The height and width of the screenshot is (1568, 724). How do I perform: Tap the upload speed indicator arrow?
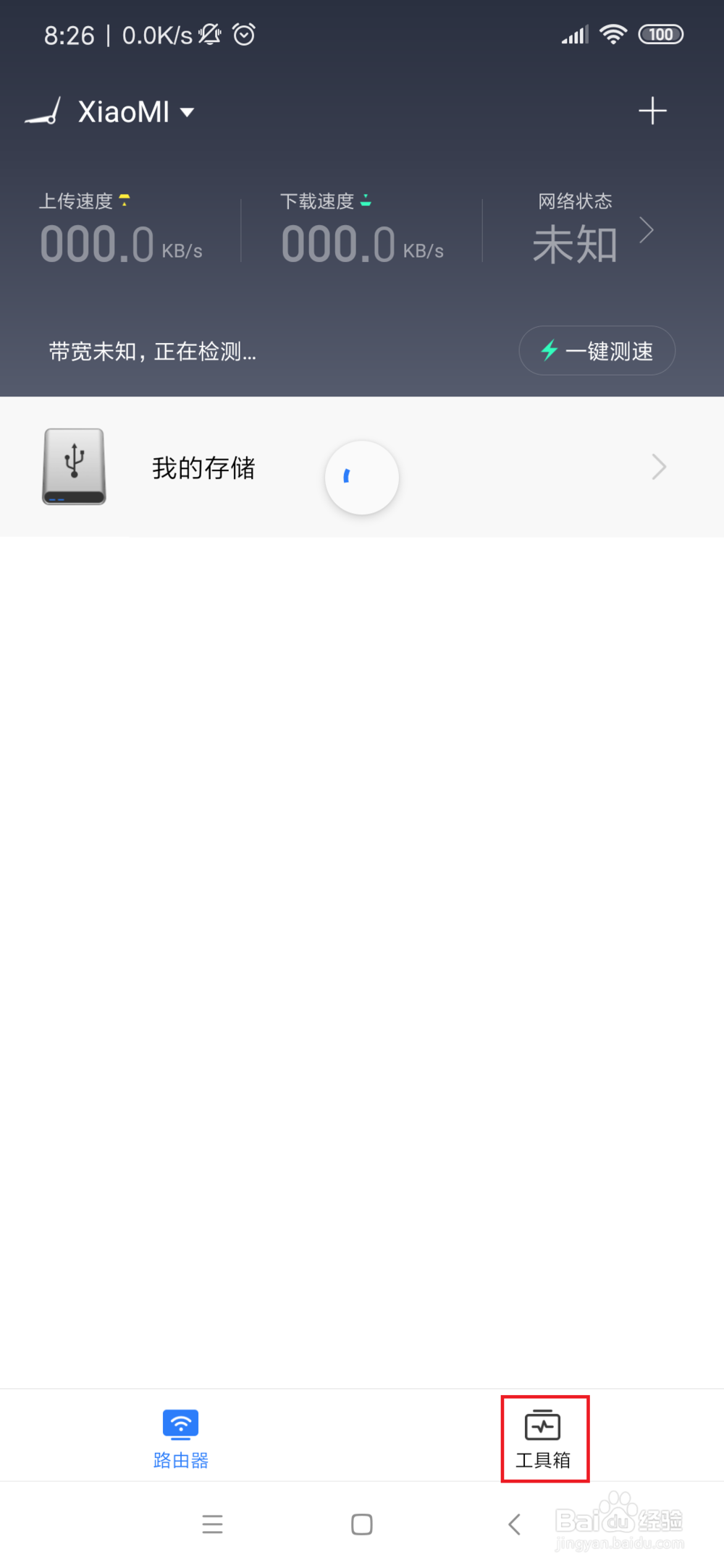pyautogui.click(x=125, y=200)
